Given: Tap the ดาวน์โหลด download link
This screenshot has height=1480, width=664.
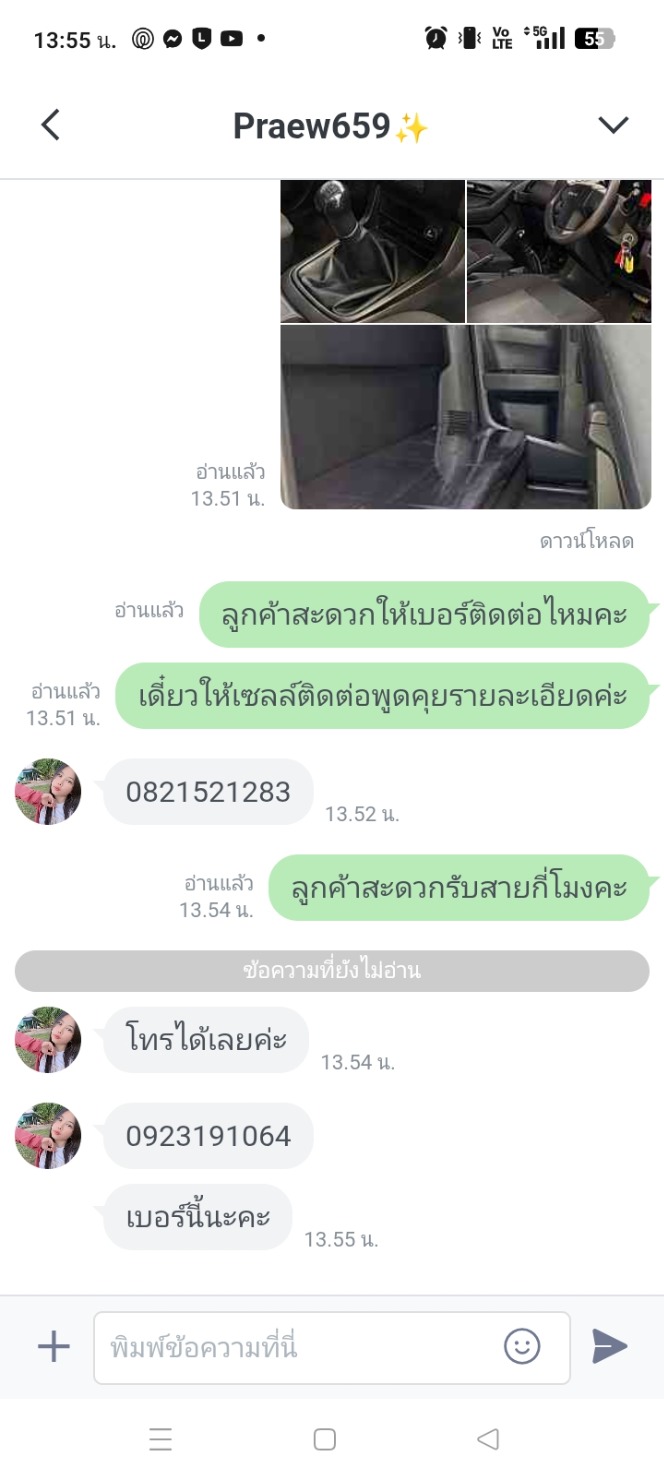Looking at the screenshot, I should [x=586, y=541].
